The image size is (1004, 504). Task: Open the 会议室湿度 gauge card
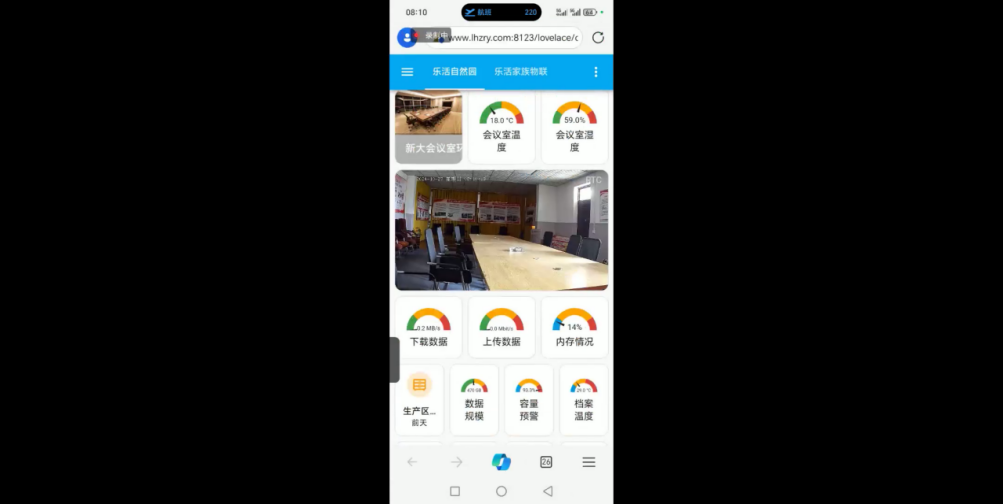(574, 127)
